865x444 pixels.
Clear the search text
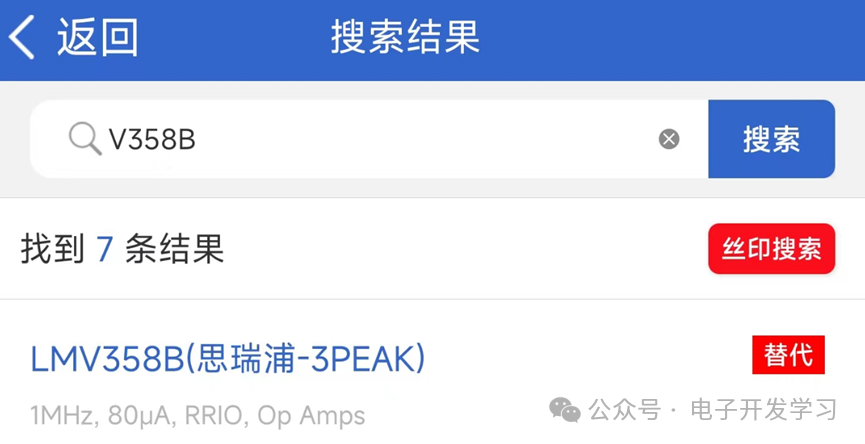tap(669, 139)
